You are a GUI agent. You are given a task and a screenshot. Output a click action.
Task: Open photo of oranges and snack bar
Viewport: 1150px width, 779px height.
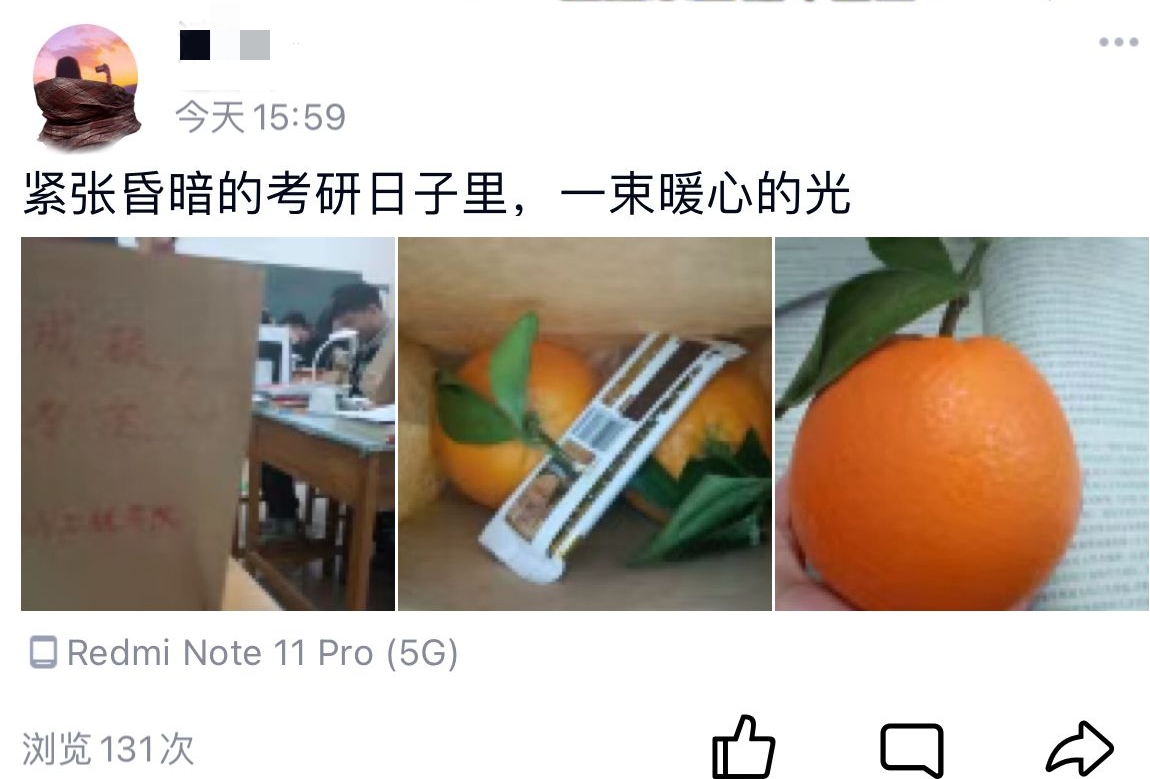[584, 424]
